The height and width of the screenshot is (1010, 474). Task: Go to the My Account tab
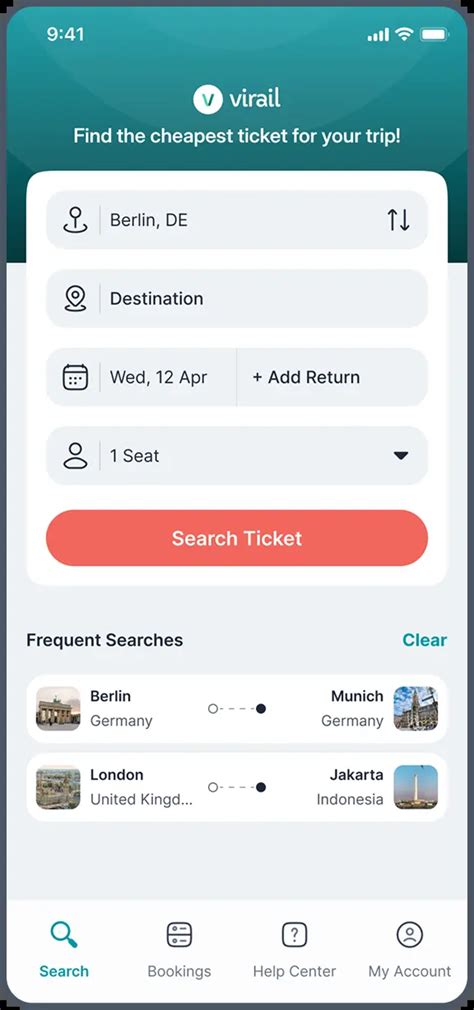[410, 950]
